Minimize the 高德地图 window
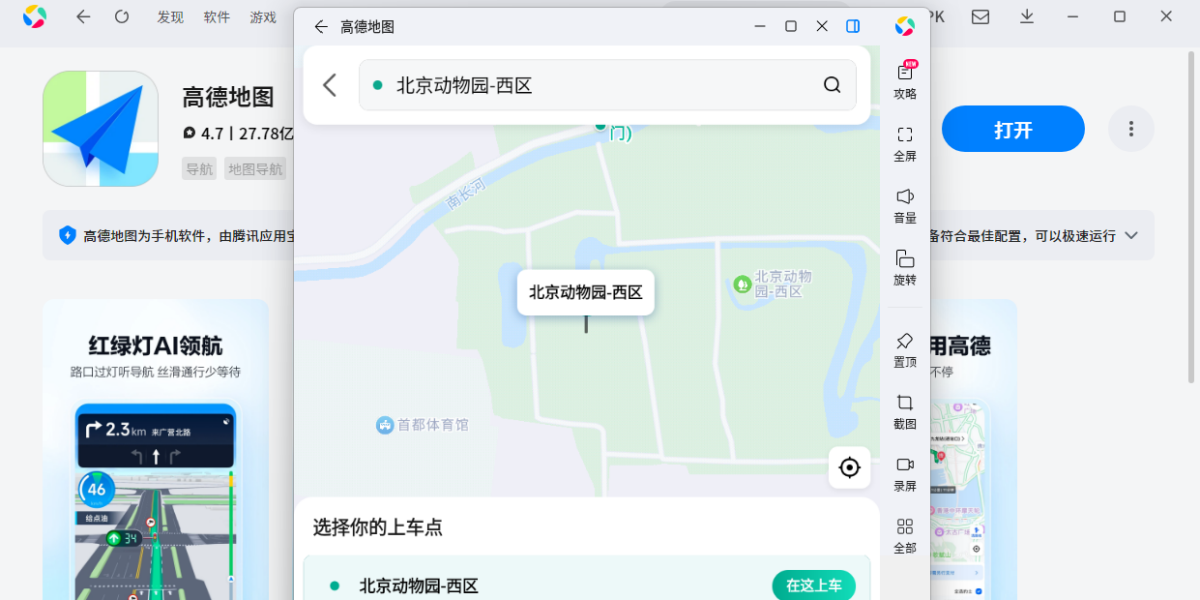1200x600 pixels. point(759,26)
